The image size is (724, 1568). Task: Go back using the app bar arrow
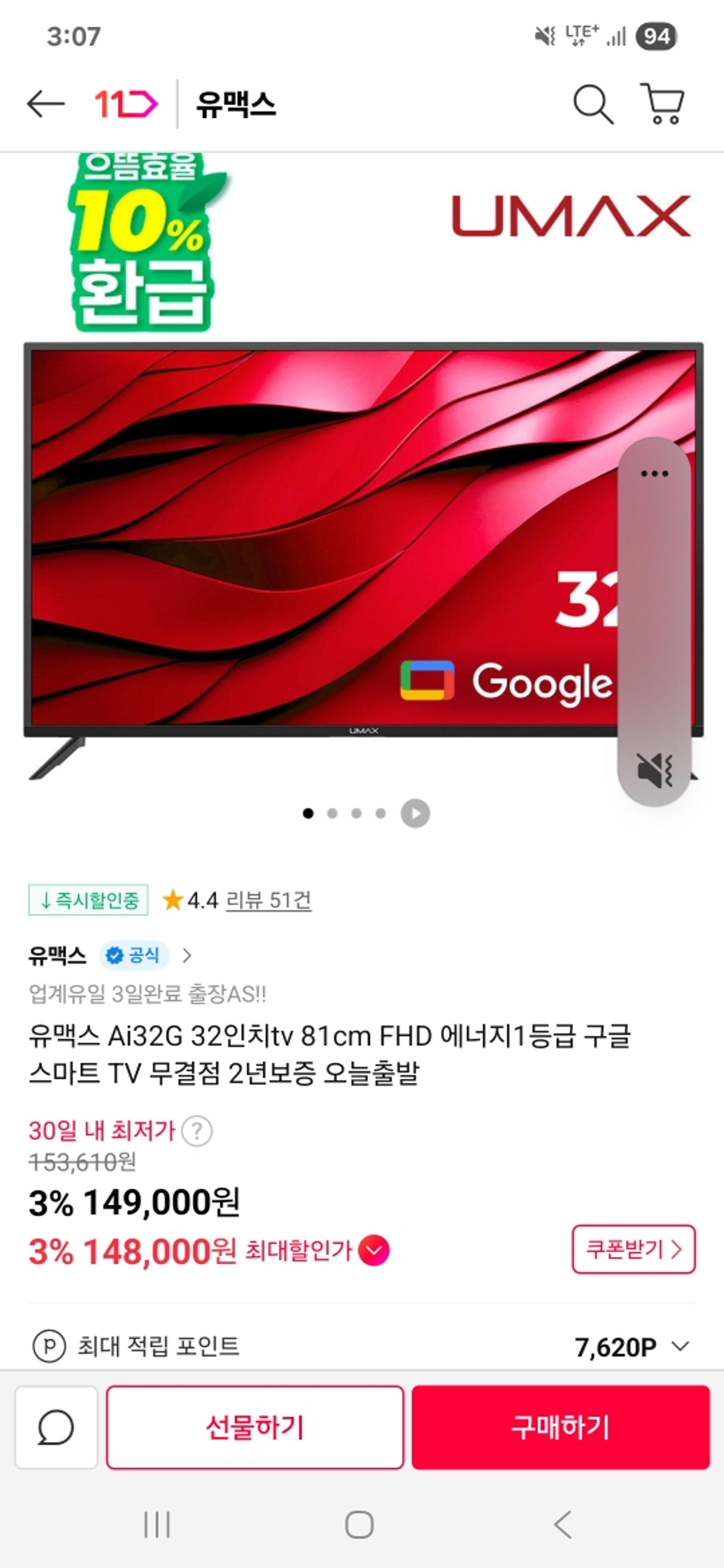[x=46, y=104]
